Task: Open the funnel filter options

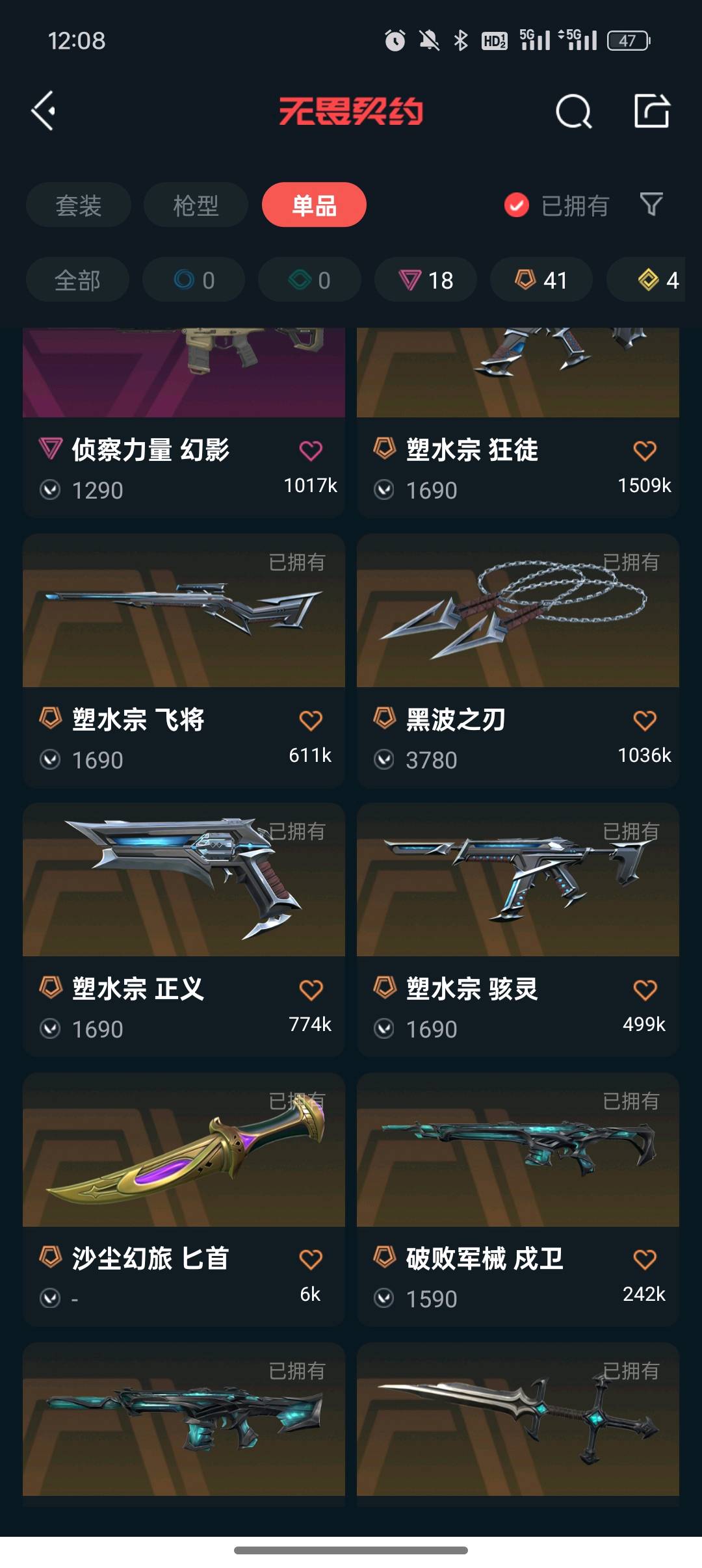Action: [651, 204]
